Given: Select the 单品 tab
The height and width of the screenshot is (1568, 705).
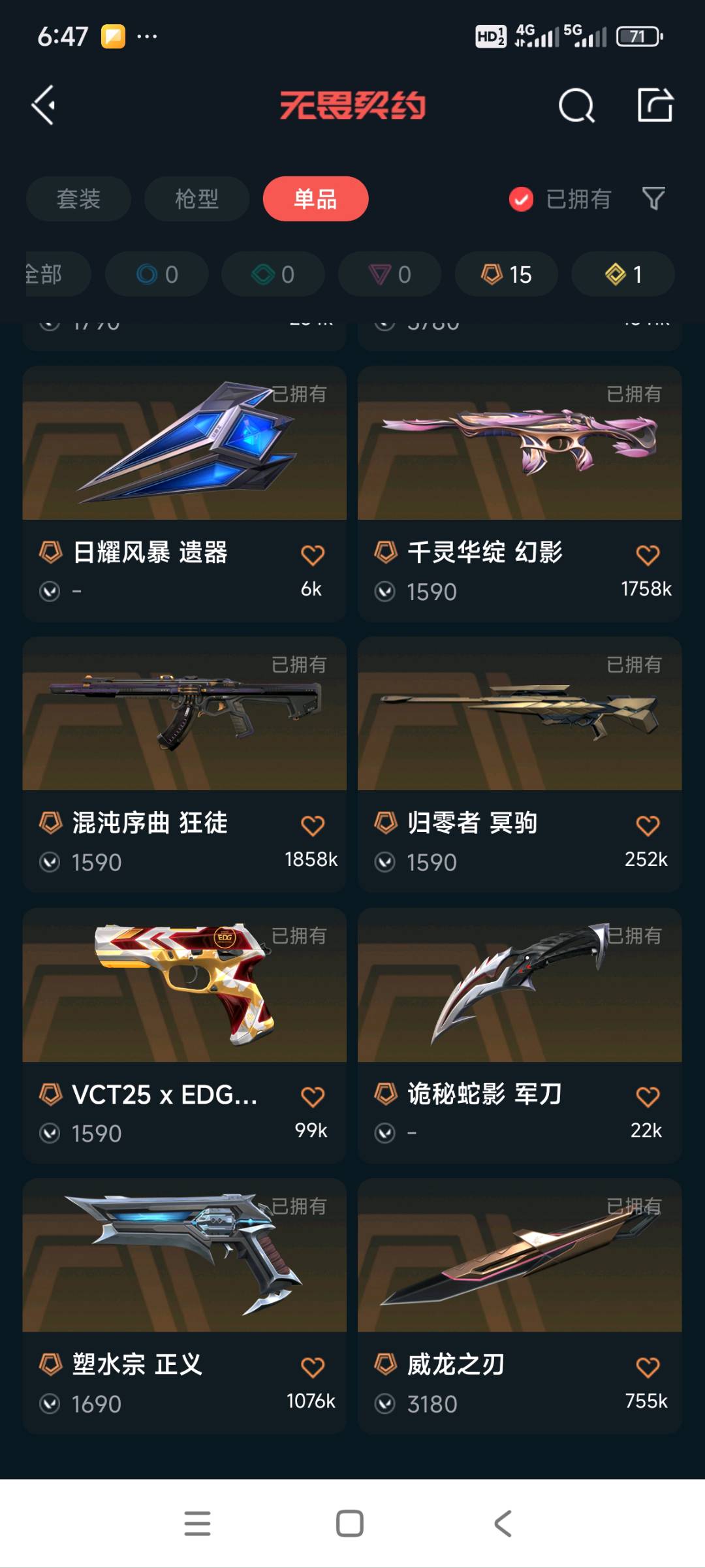Looking at the screenshot, I should point(315,199).
